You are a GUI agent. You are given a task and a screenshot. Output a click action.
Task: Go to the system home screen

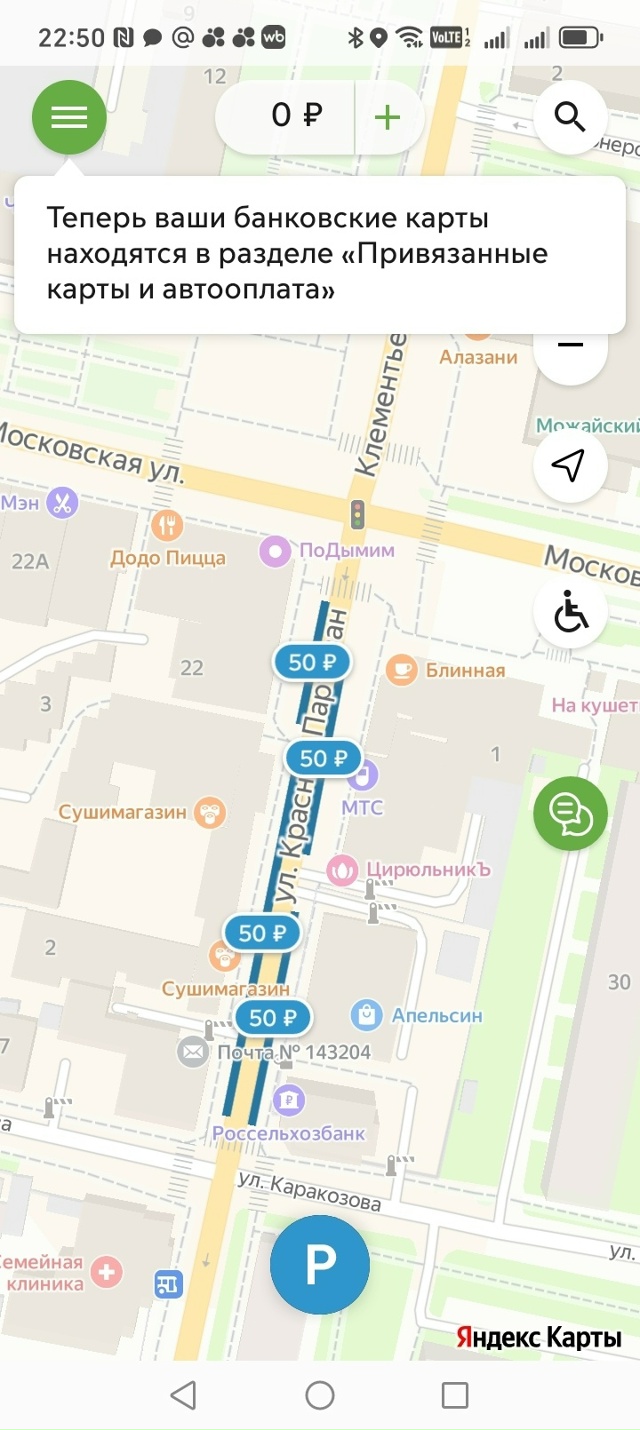point(320,1395)
